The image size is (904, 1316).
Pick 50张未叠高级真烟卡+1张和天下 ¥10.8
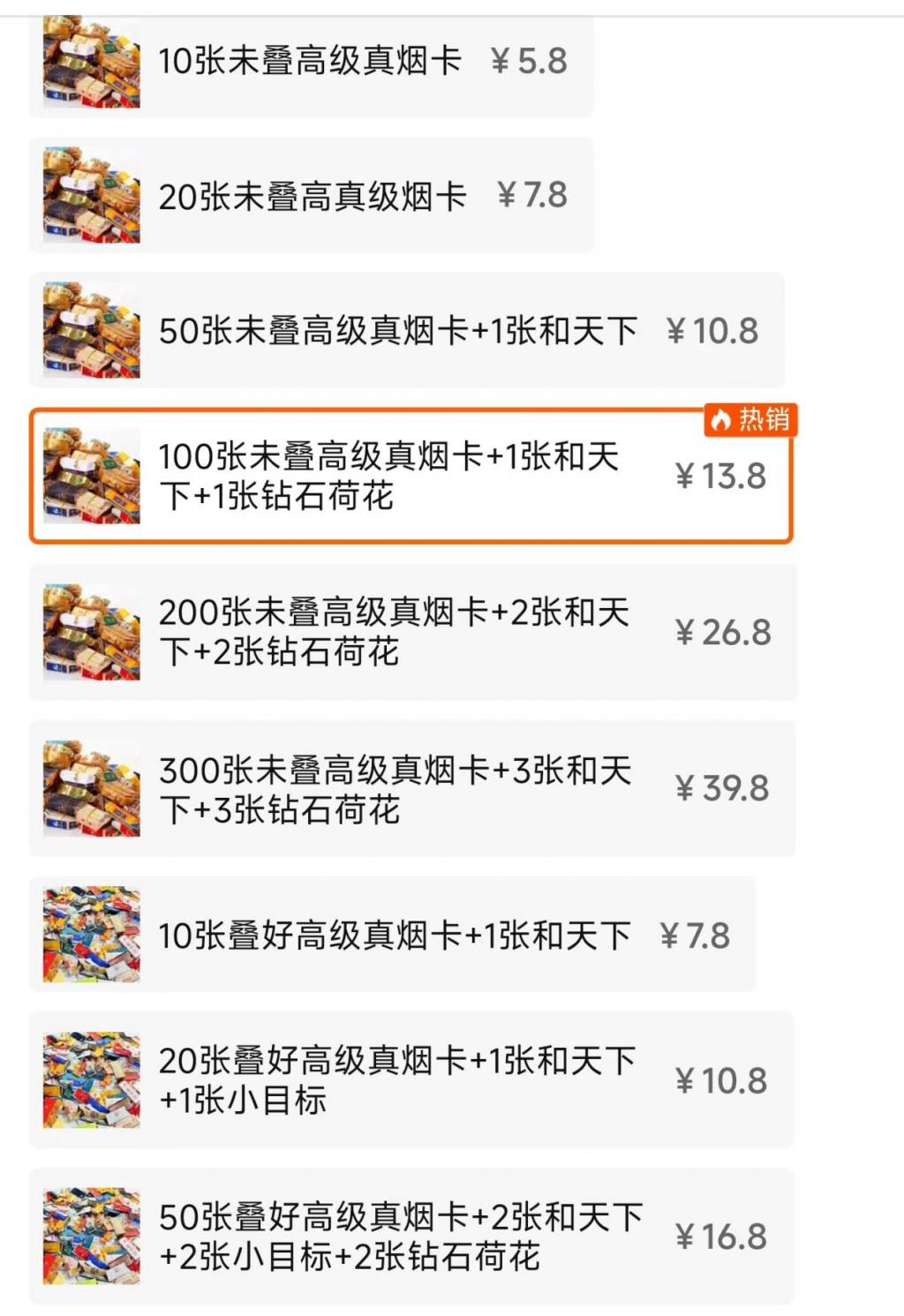click(x=406, y=331)
